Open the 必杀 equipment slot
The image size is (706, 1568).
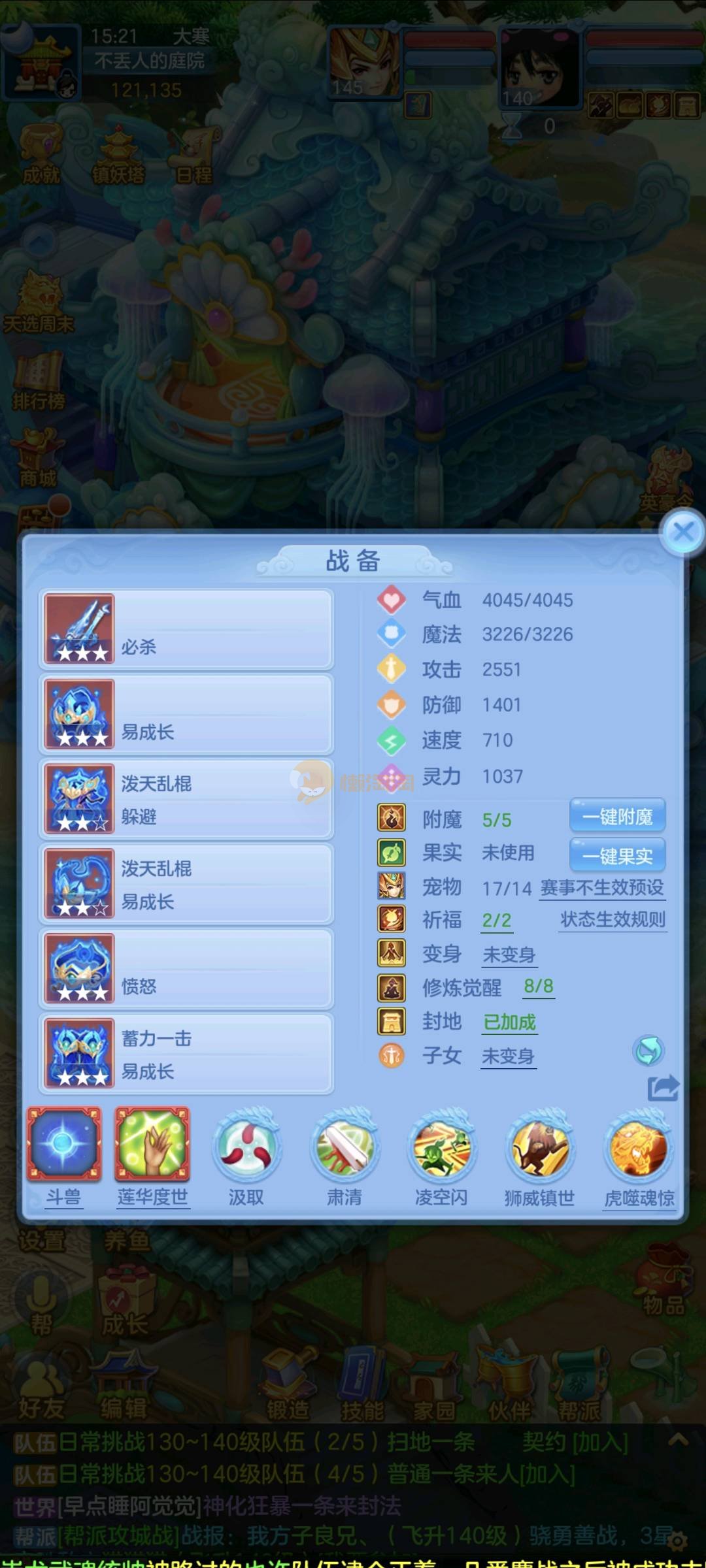186,629
